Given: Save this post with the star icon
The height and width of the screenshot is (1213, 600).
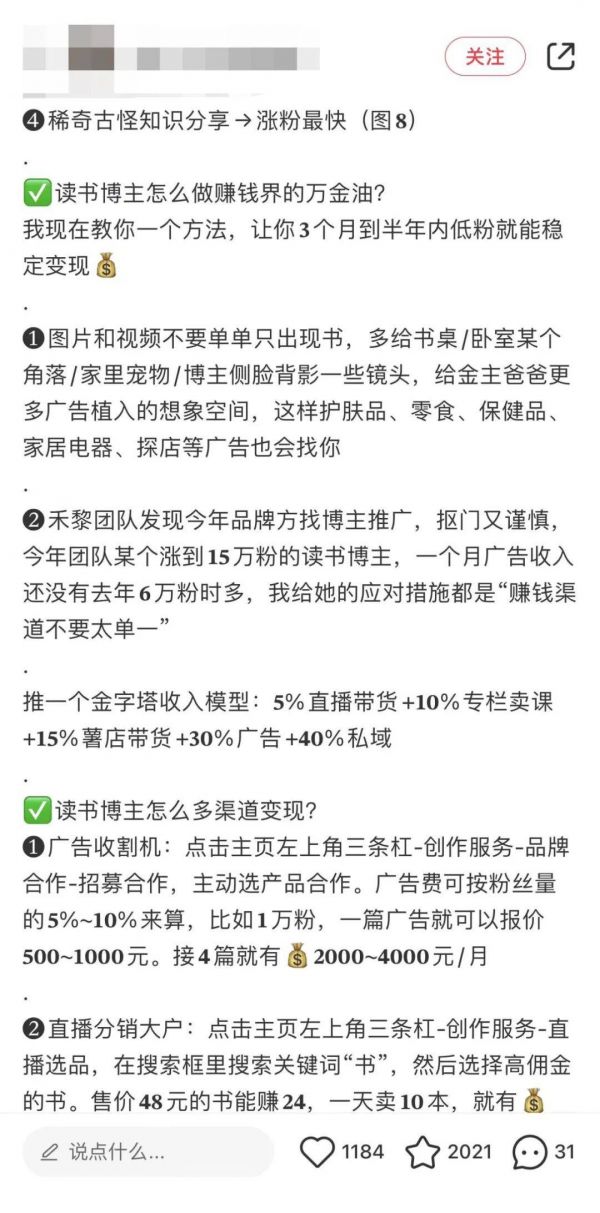Looking at the screenshot, I should pyautogui.click(x=423, y=1152).
